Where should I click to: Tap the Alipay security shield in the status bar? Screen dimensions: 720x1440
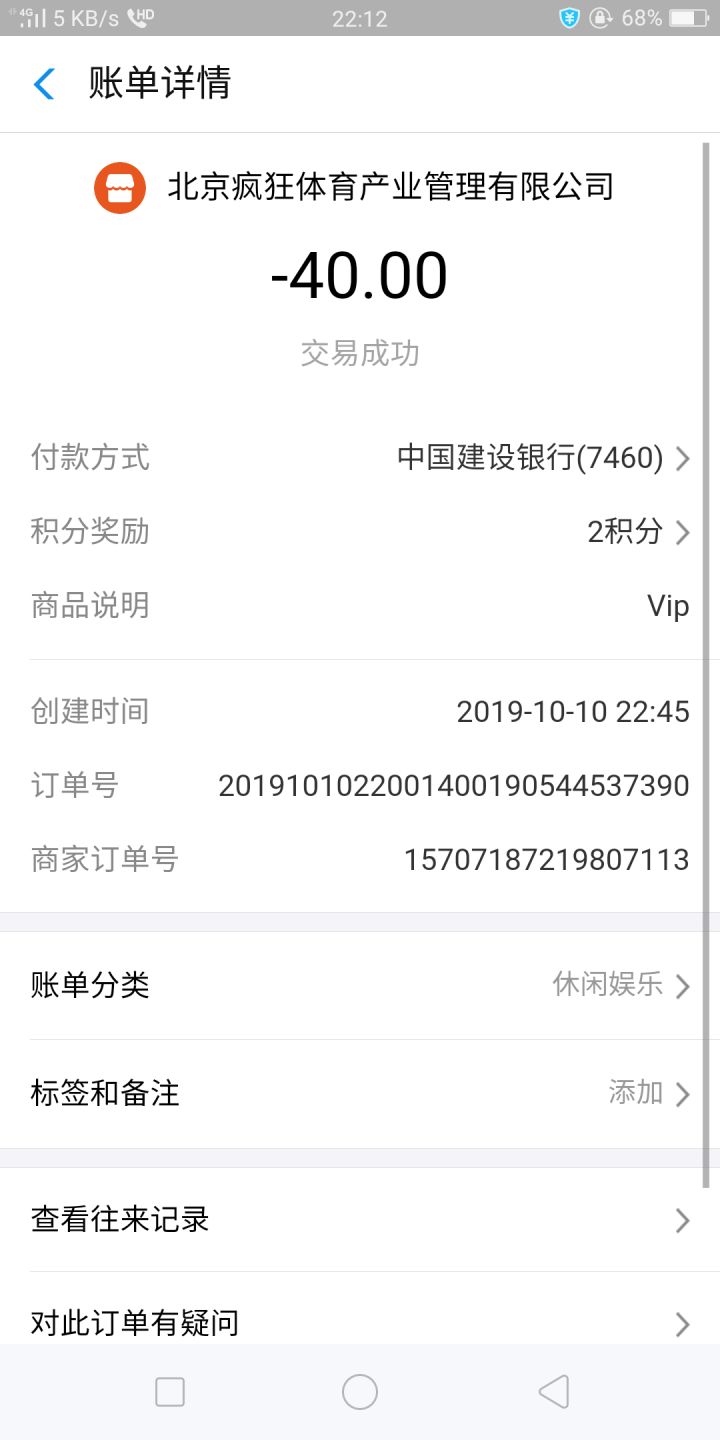click(x=568, y=17)
